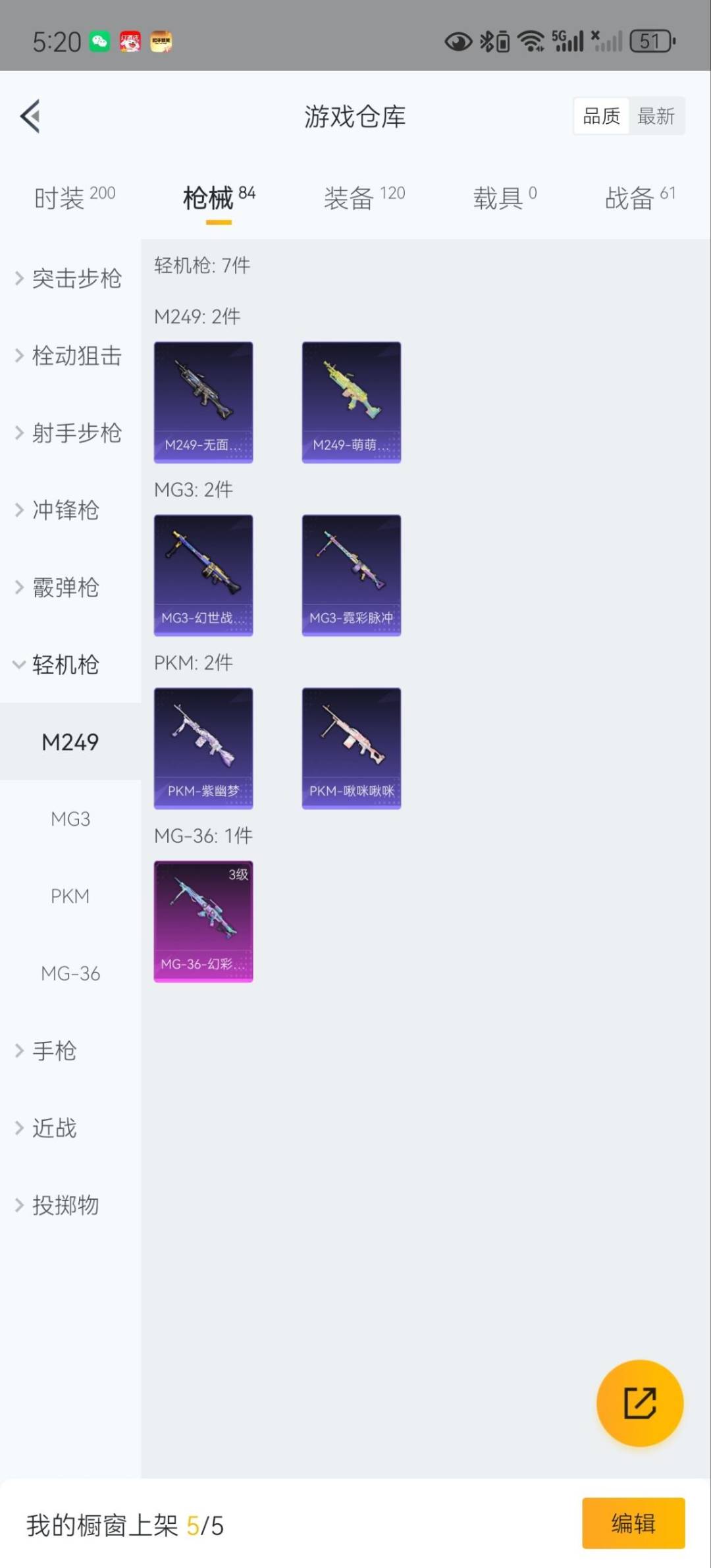
Task: Switch to the 装备 tab
Action: tap(363, 197)
